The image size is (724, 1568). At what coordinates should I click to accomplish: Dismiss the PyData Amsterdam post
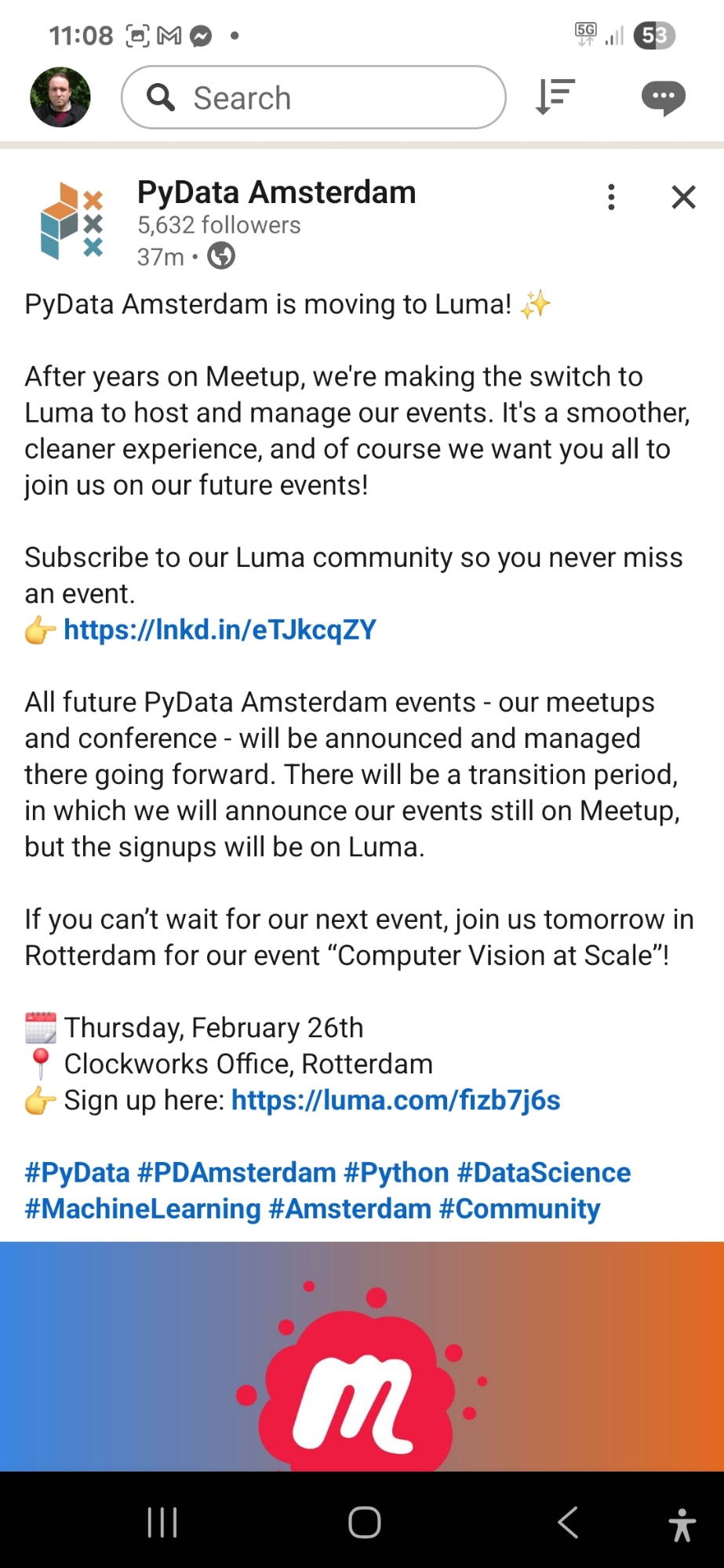683,197
